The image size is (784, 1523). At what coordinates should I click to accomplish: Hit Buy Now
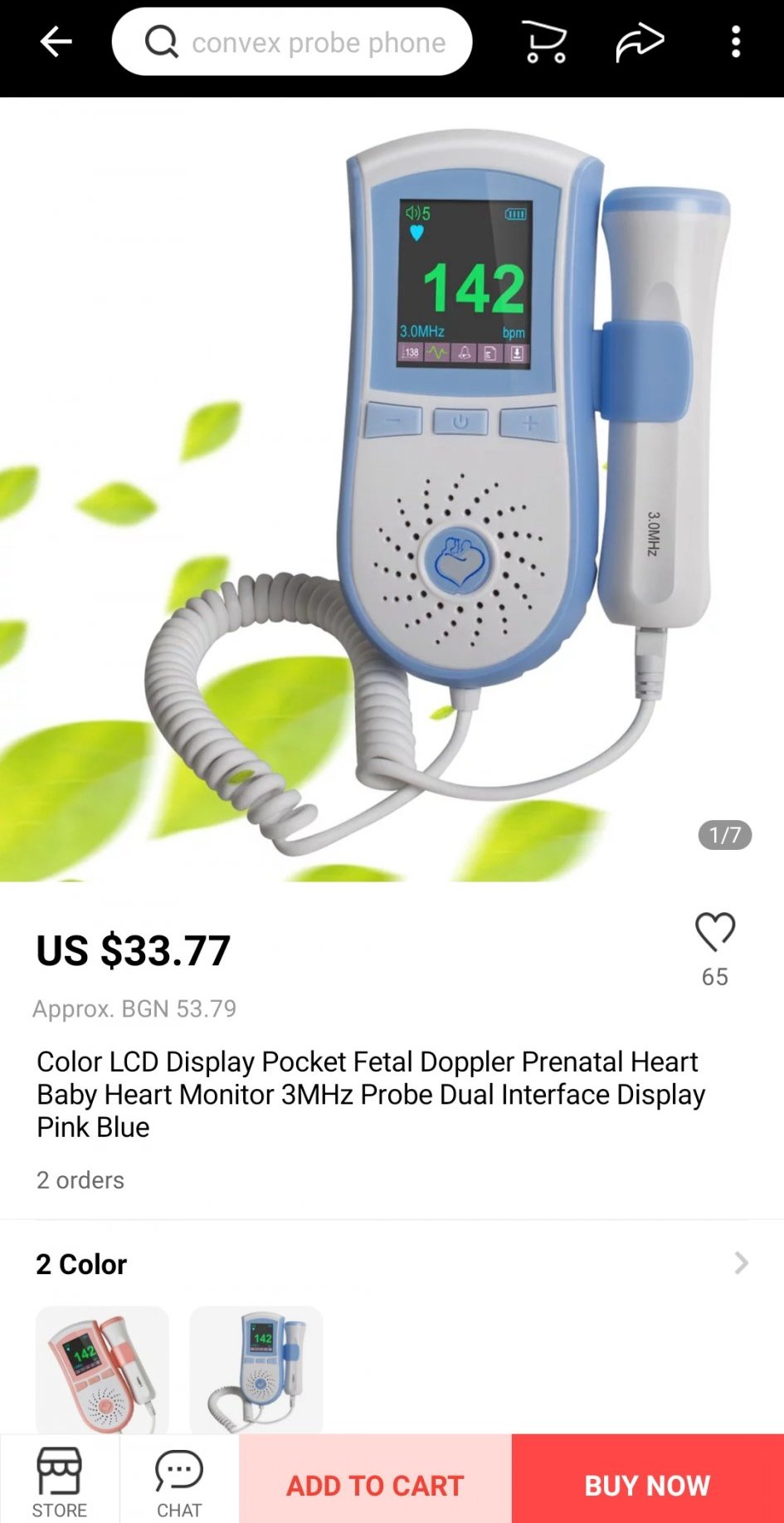(647, 1485)
